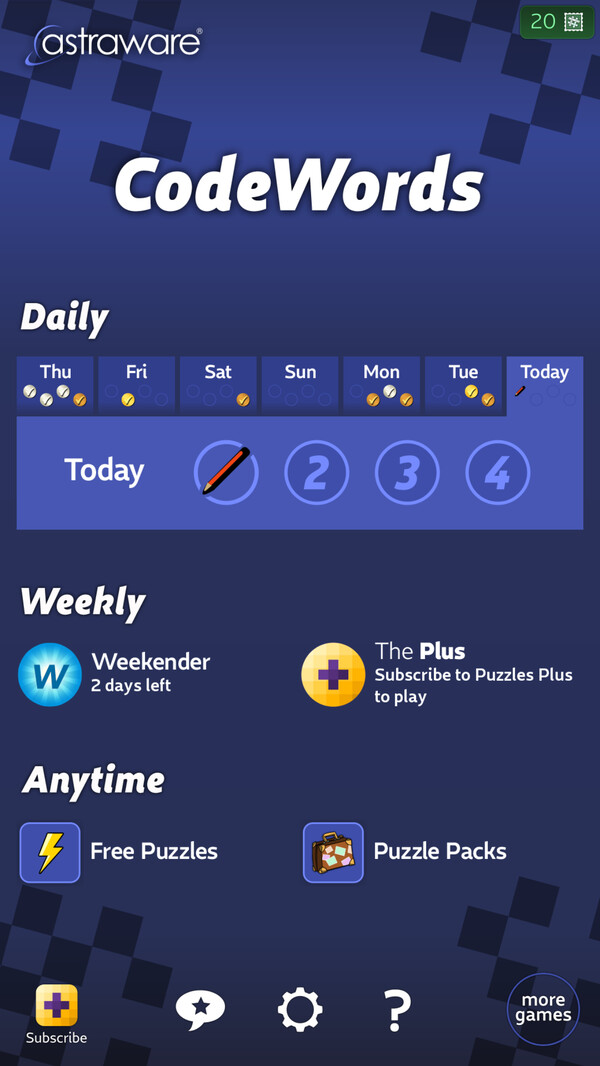The image size is (600, 1066).
Task: Select the Sun daily tab
Action: coord(300,385)
